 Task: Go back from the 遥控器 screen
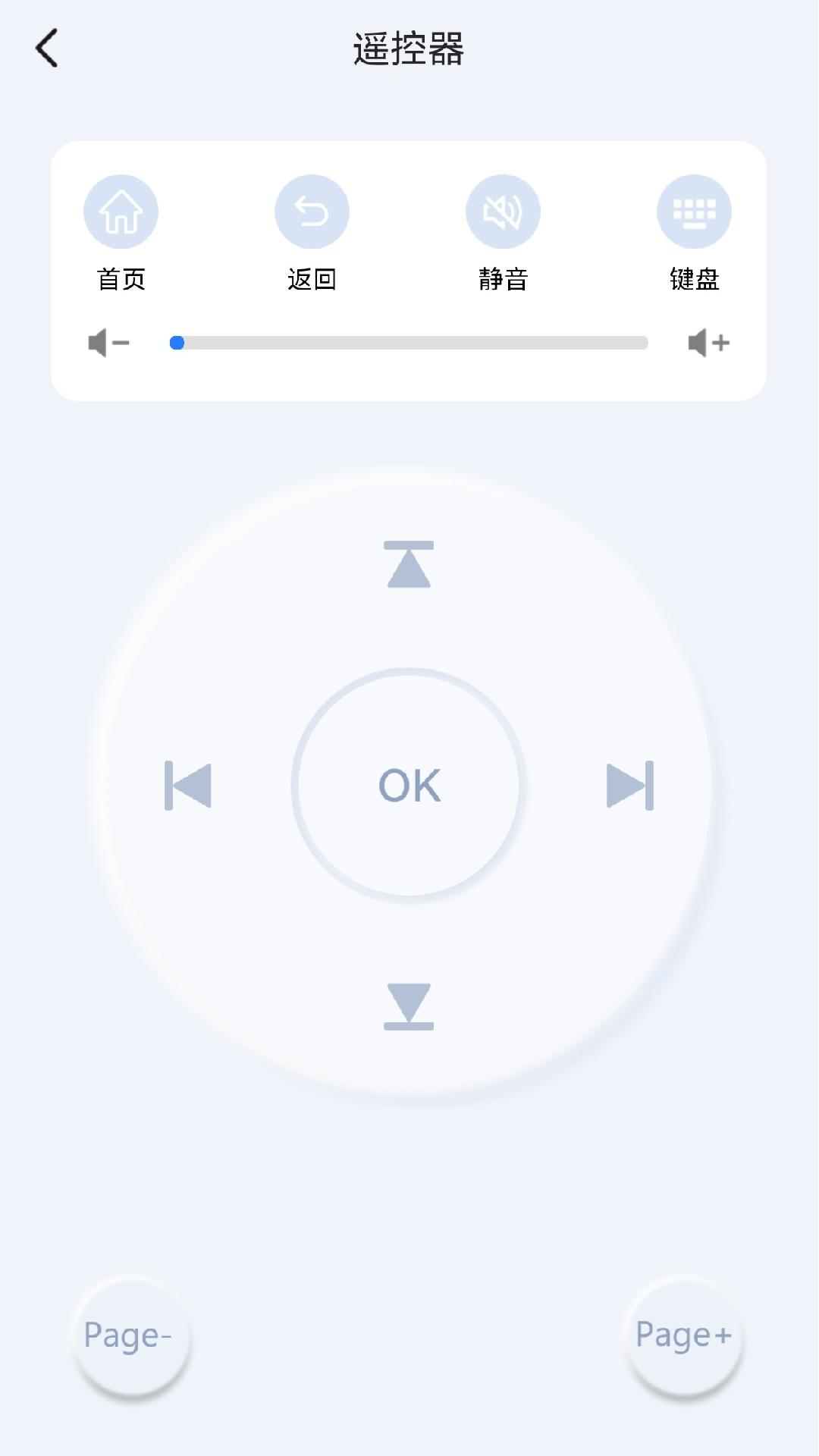(x=47, y=49)
